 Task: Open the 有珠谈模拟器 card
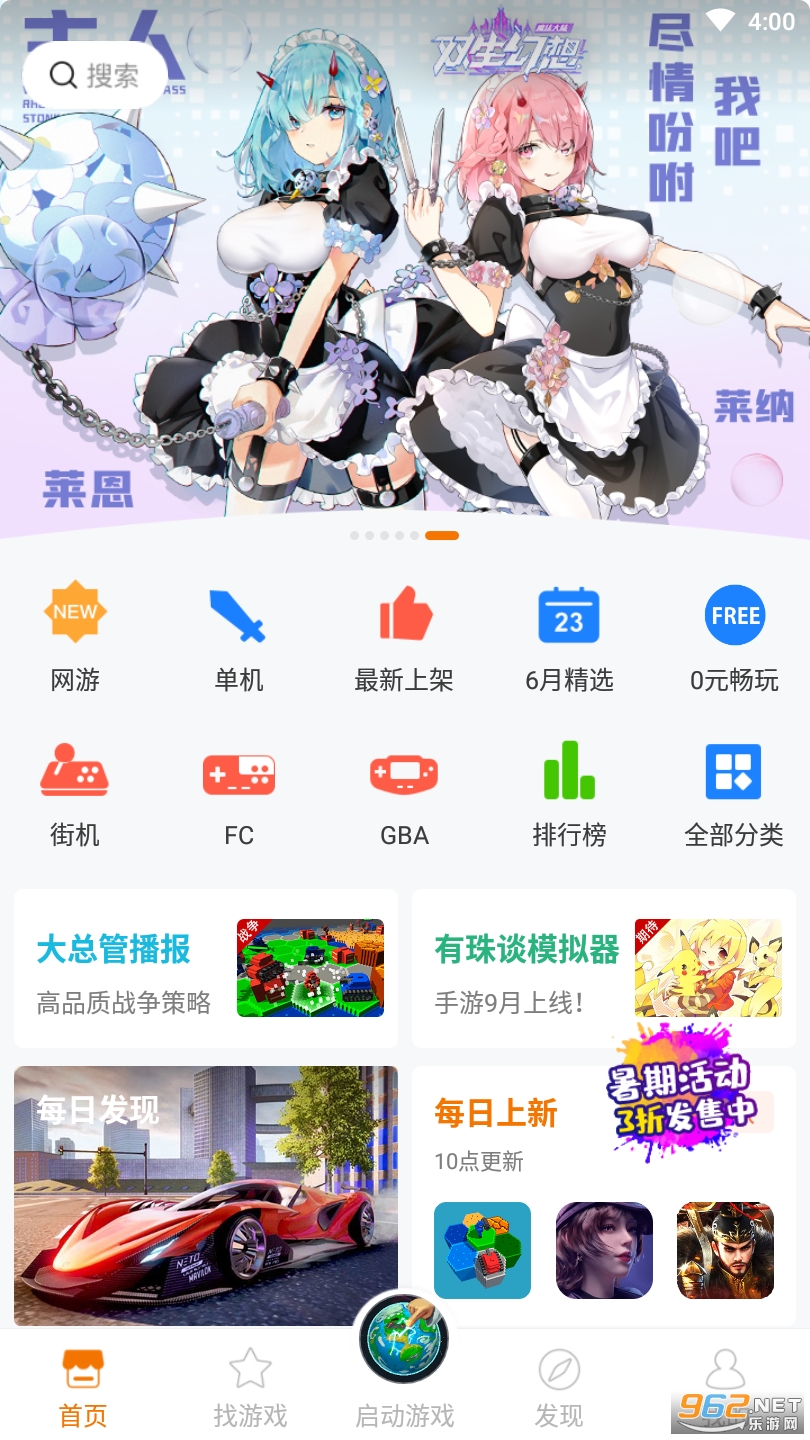click(603, 968)
